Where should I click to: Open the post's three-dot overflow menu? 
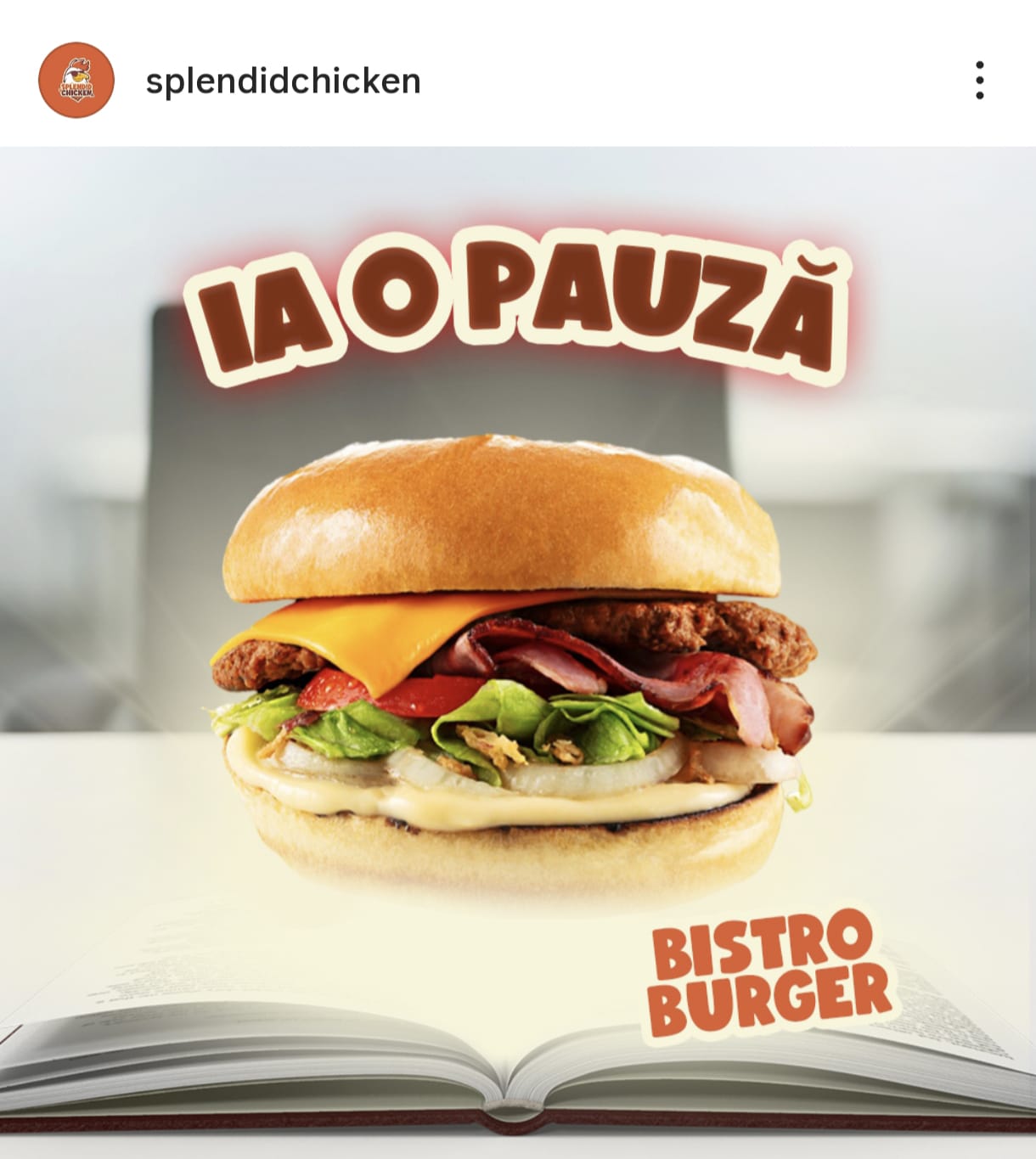[979, 81]
